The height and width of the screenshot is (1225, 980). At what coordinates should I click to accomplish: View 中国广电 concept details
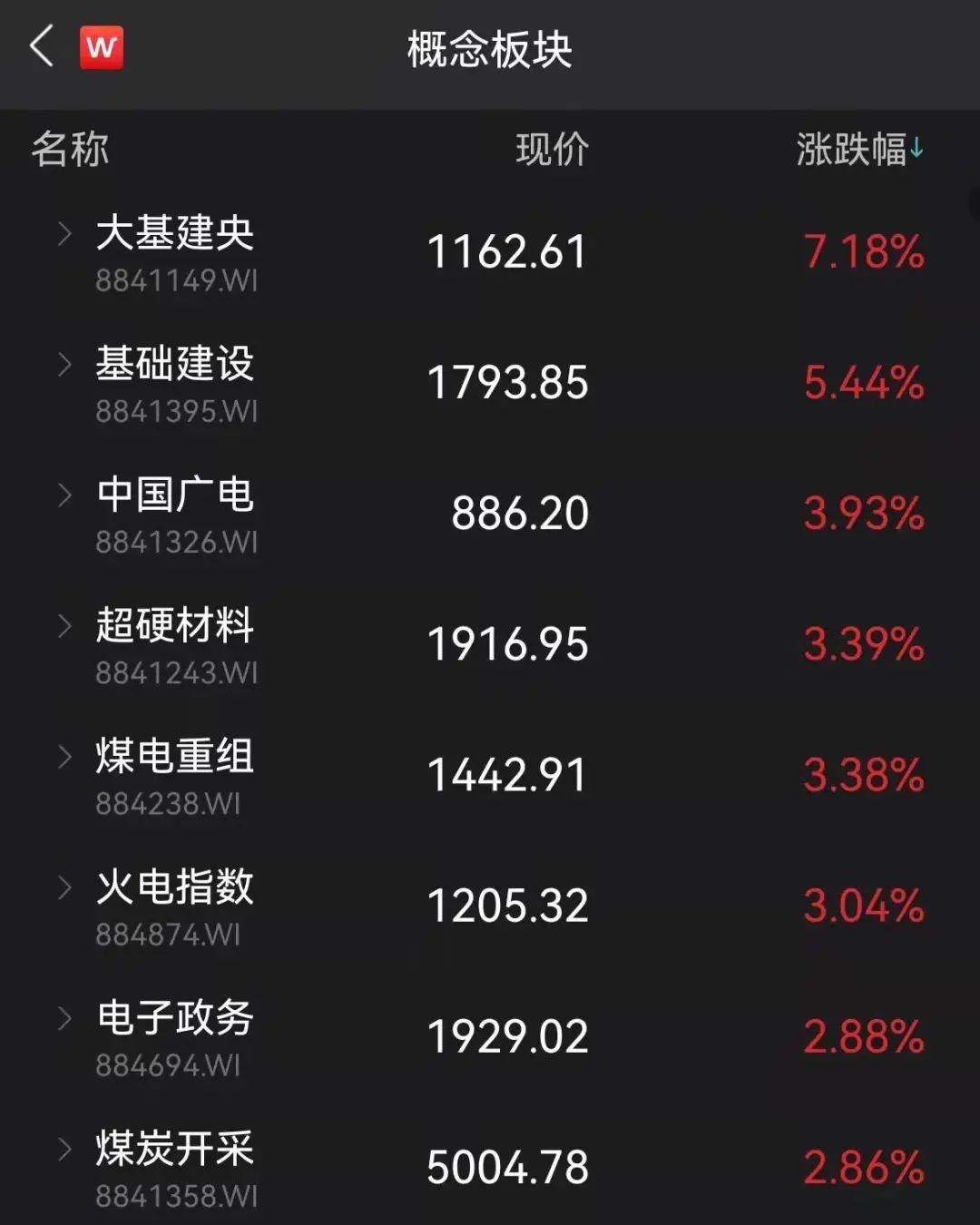[x=490, y=514]
